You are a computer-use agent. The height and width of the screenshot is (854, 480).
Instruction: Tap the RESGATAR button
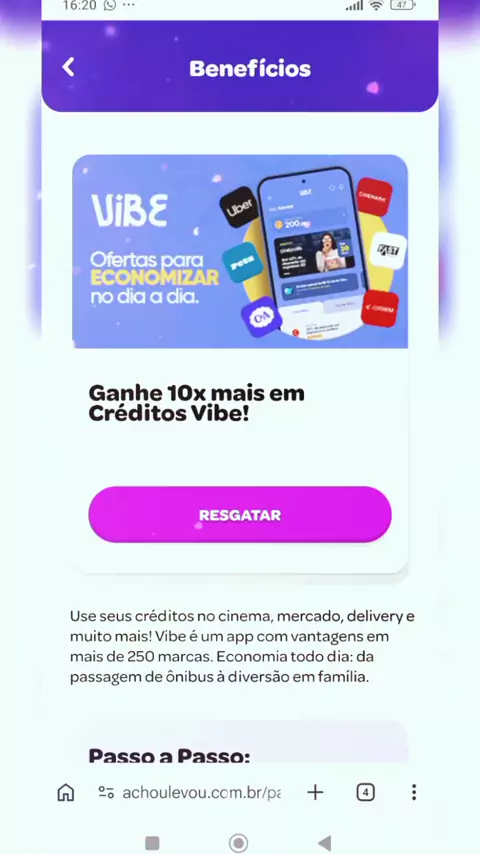pyautogui.click(x=240, y=515)
